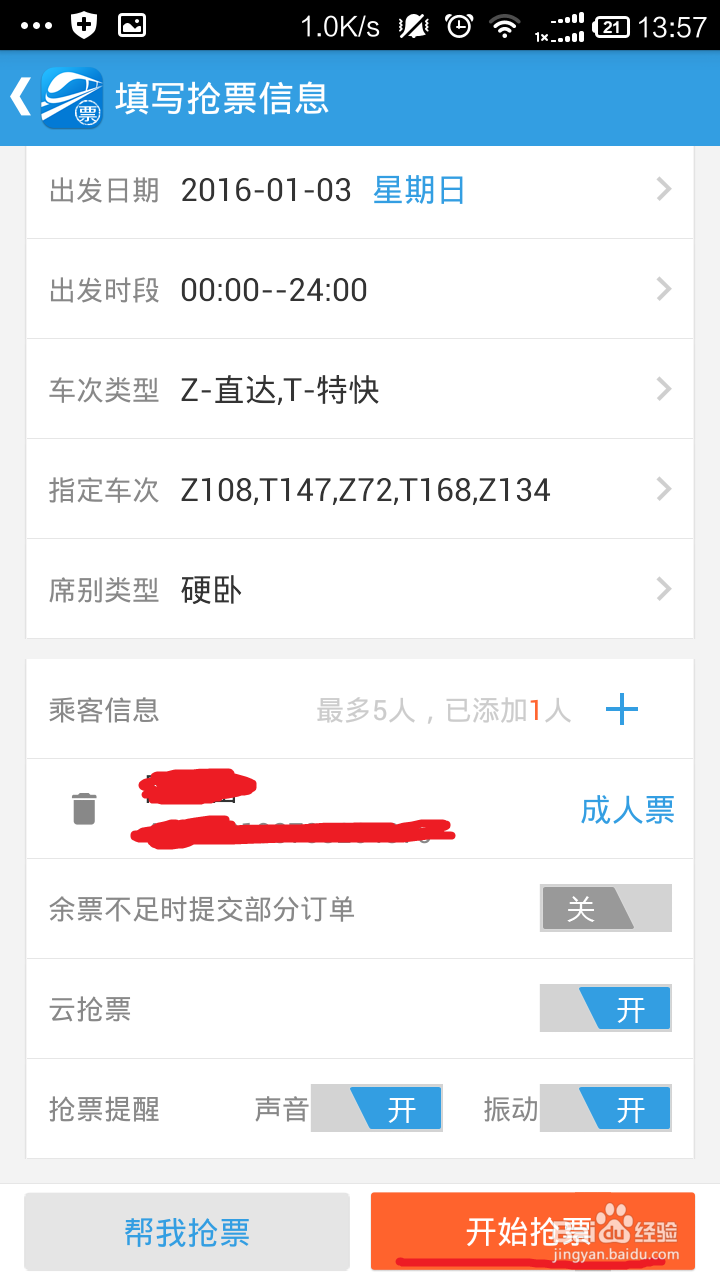720x1280 pixels.
Task: Tap the back arrow in the title bar
Action: [21, 98]
